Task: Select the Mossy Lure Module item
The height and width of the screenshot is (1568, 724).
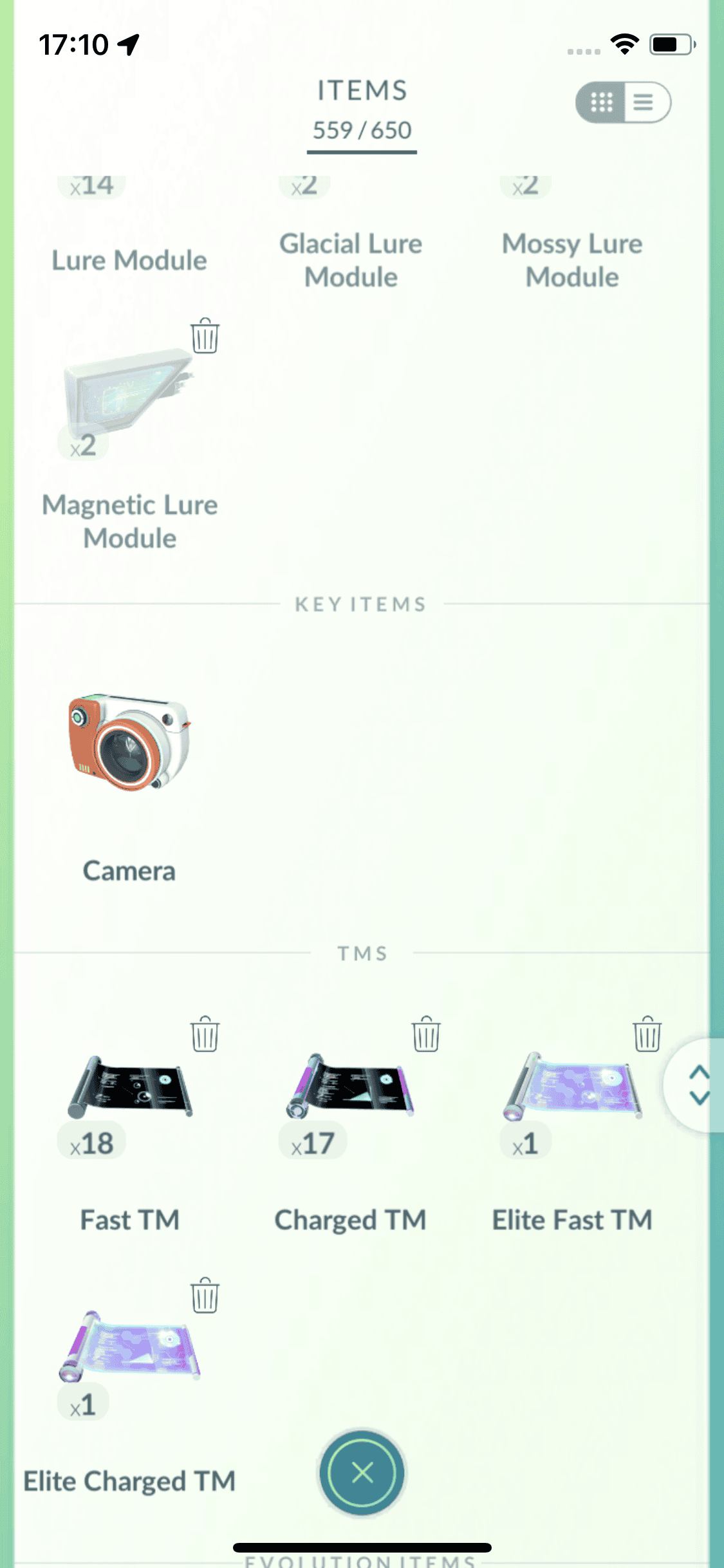Action: 572,259
